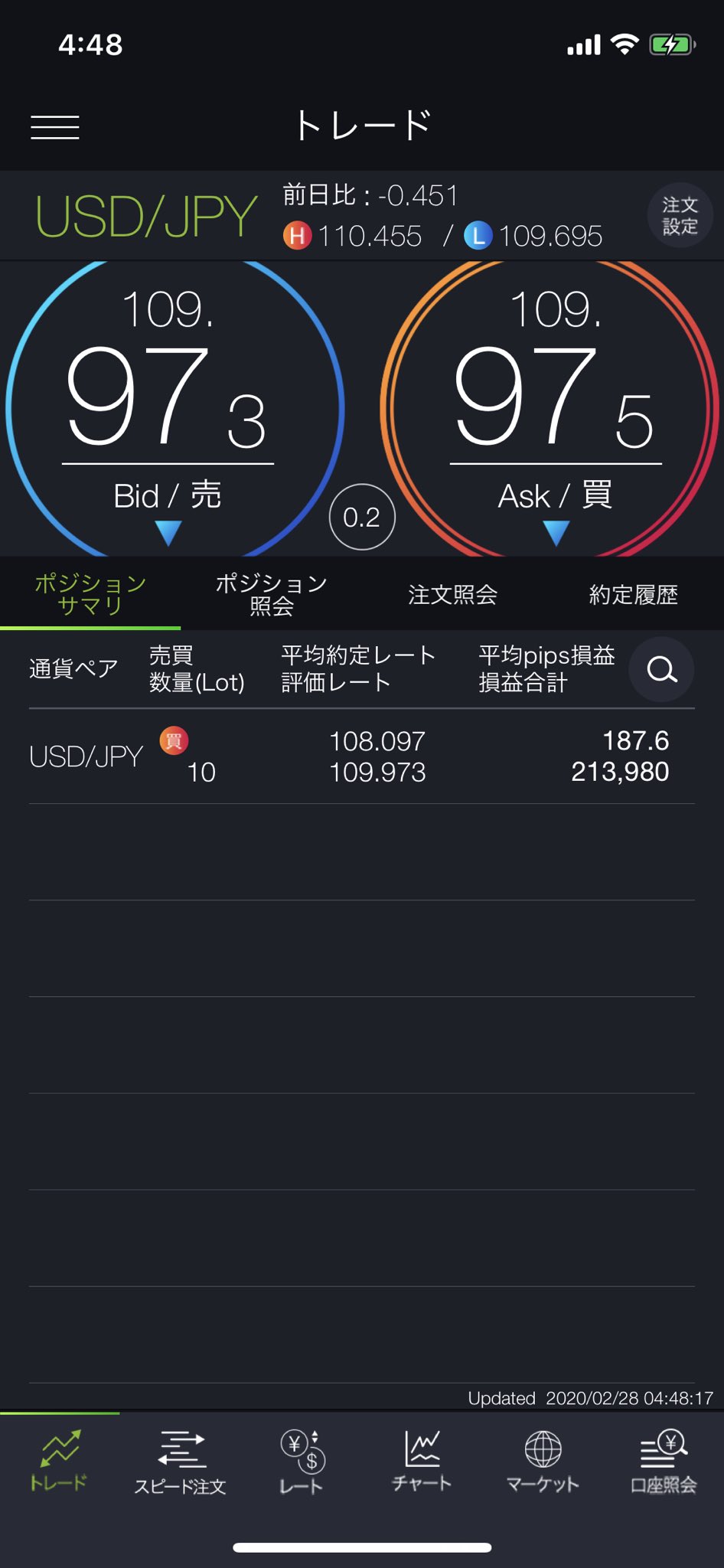
Task: Go to スピード注文 in bottom bar
Action: [x=180, y=1462]
